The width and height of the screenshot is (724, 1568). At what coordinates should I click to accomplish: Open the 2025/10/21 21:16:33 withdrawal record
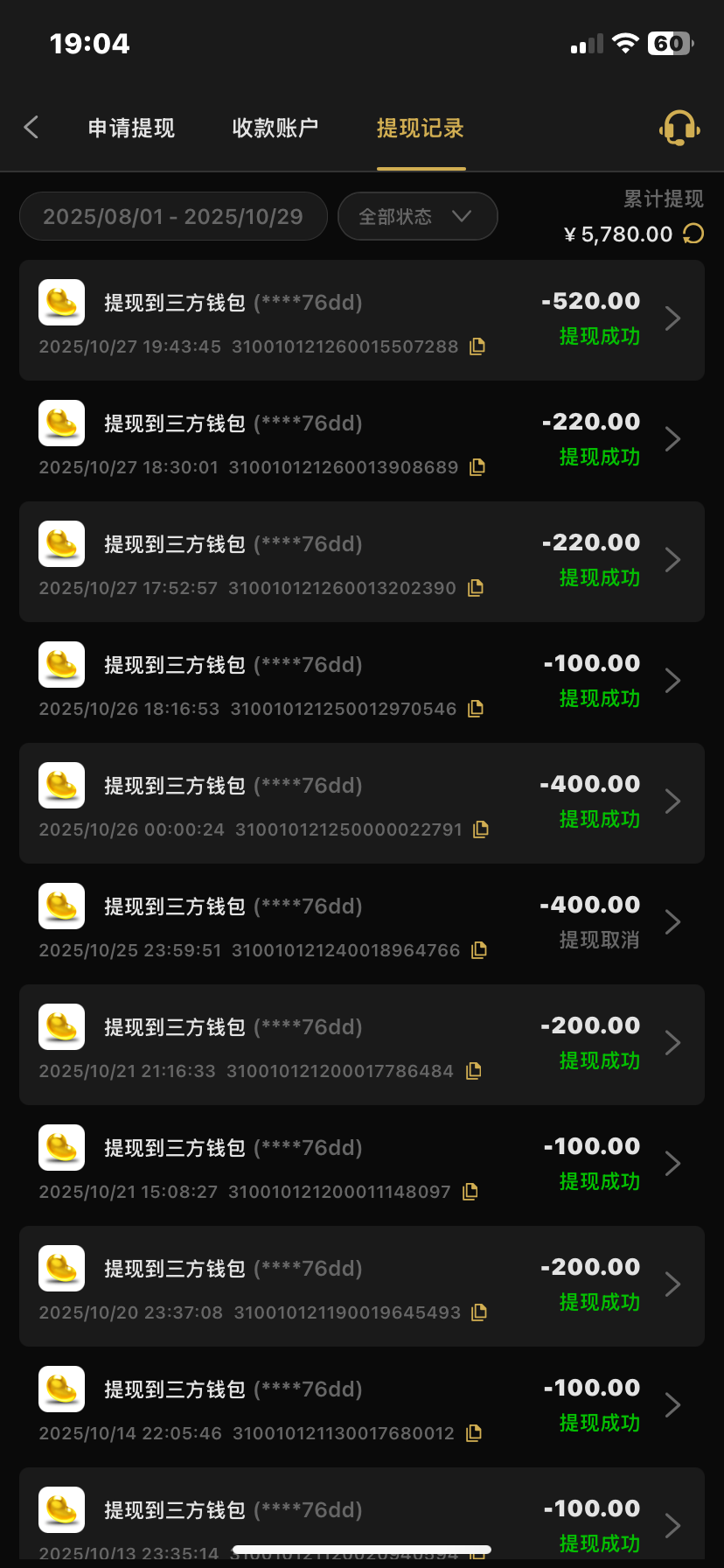click(361, 1044)
